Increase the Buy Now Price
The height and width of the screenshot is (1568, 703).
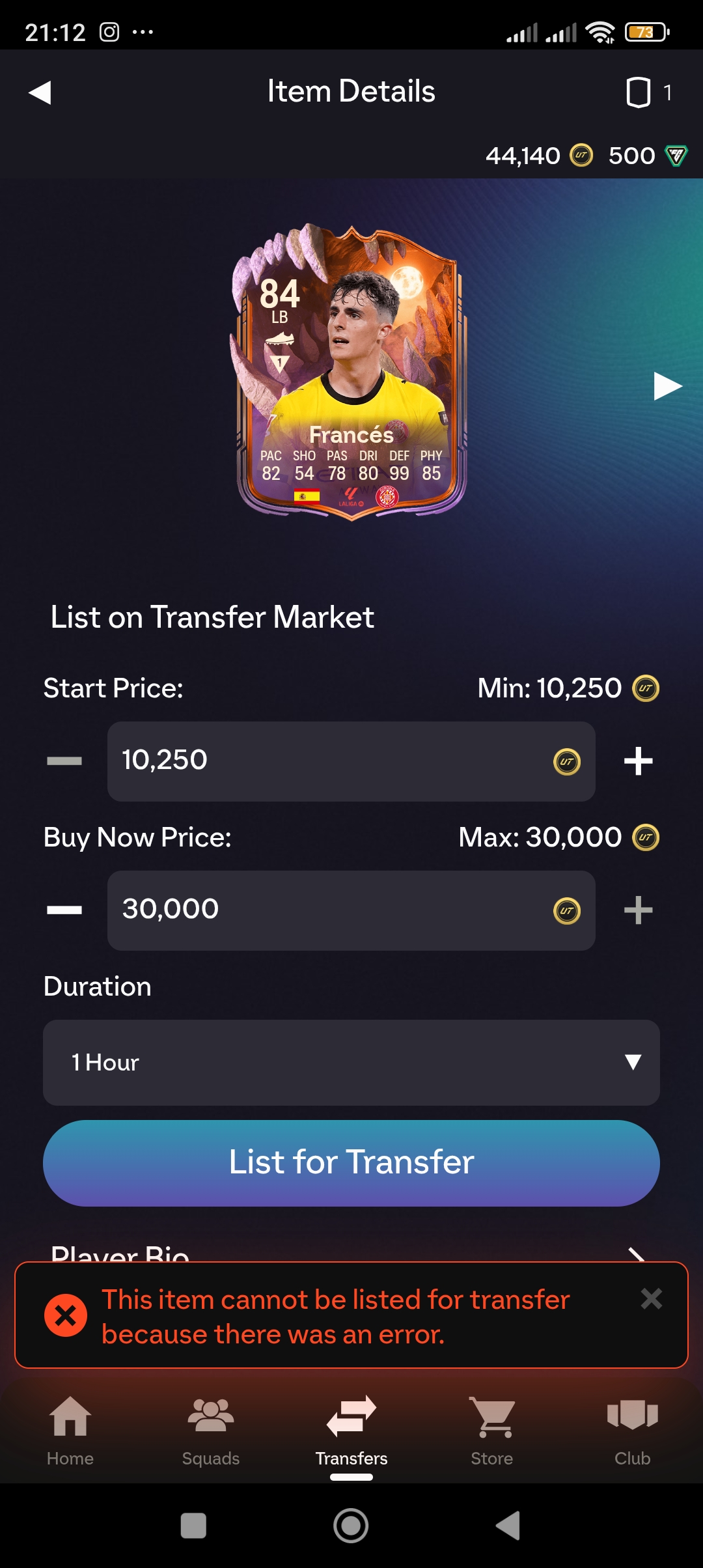[638, 910]
